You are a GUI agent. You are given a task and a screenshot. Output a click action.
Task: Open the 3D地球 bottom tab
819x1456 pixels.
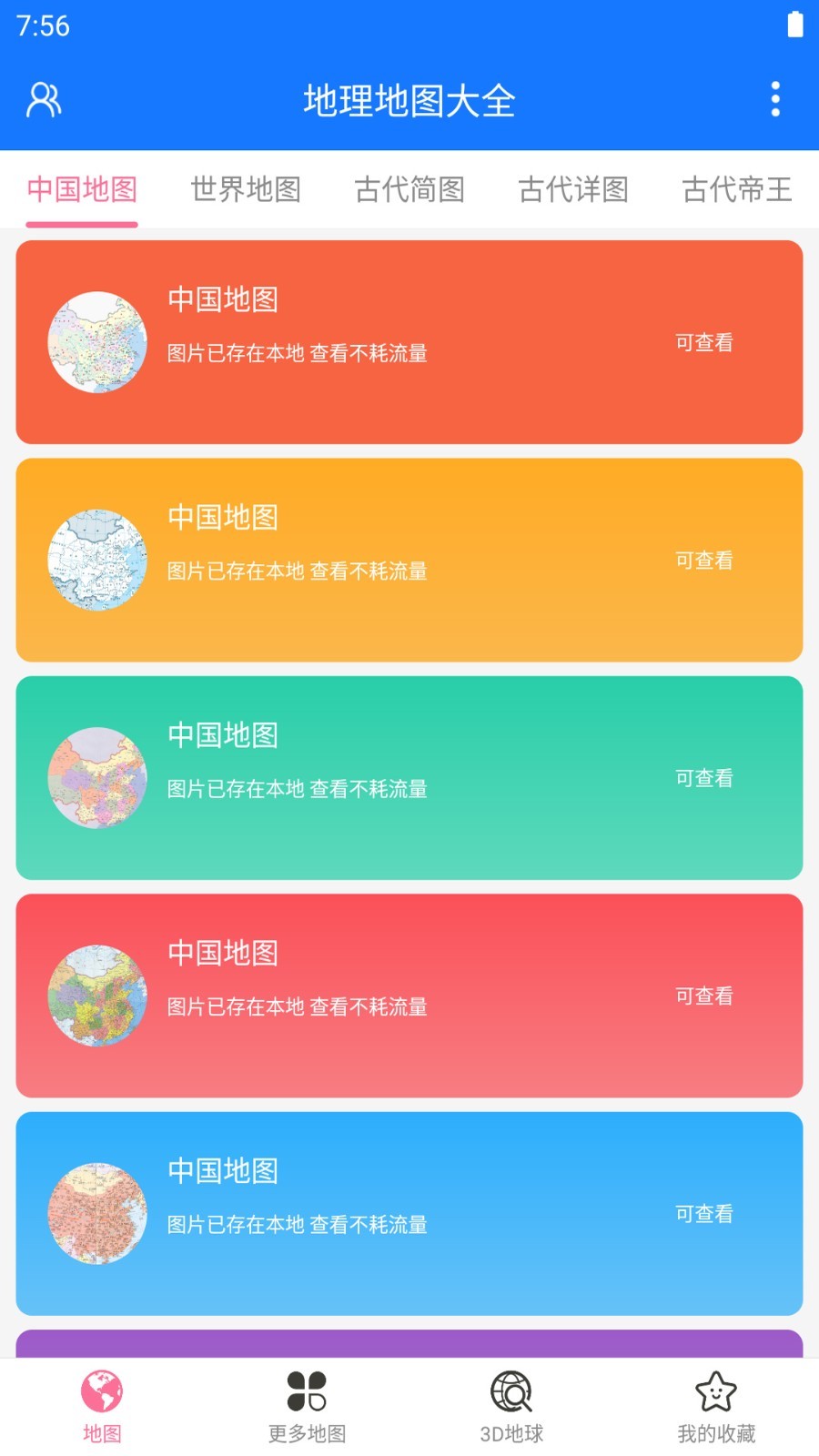pos(511,1408)
